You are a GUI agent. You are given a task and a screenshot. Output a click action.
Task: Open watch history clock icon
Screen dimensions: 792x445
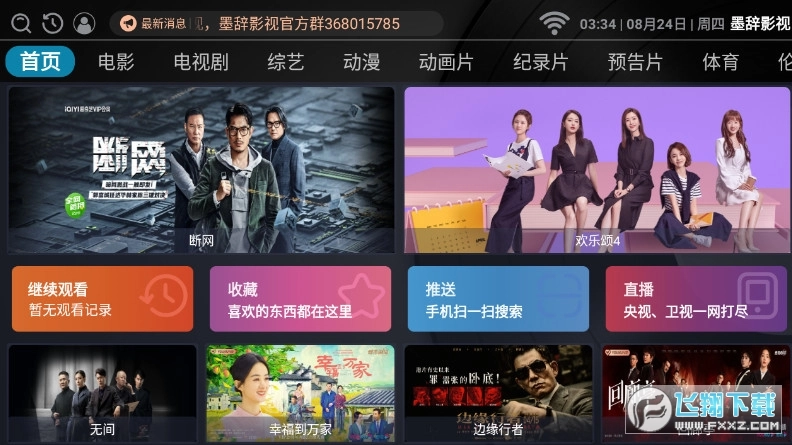[52, 23]
